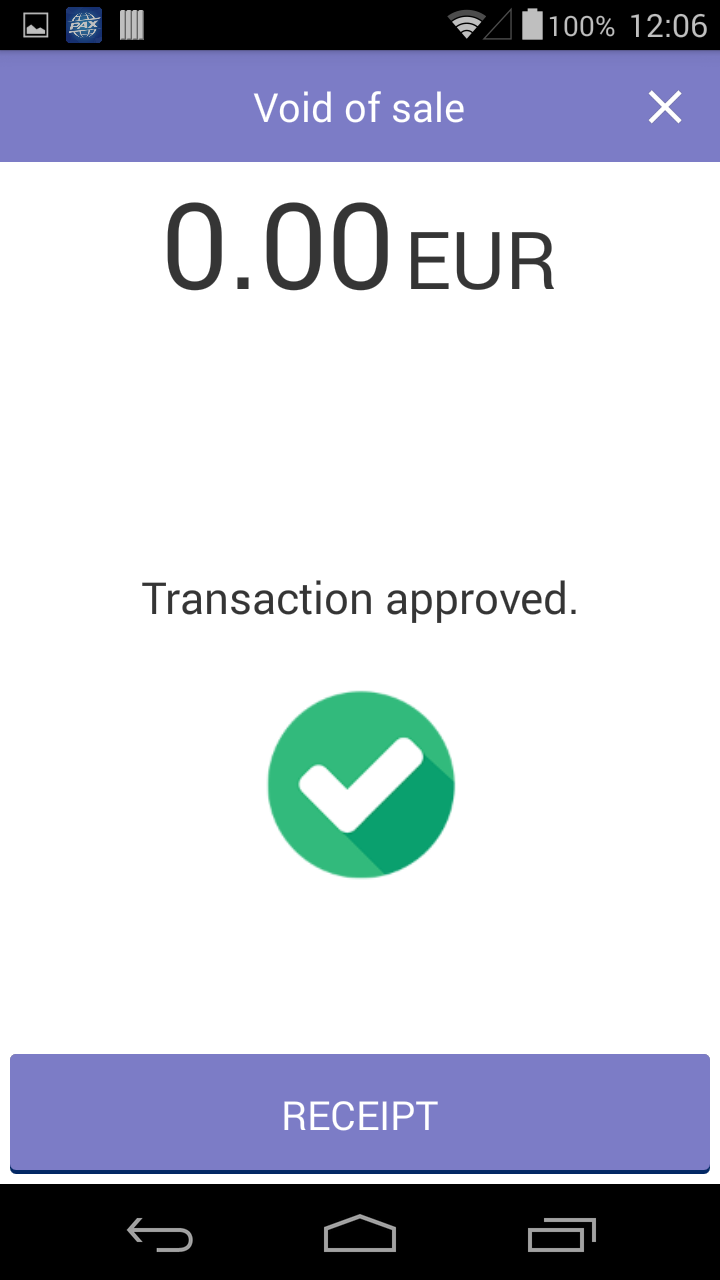Select the printer notification icon in status bar

point(130,25)
